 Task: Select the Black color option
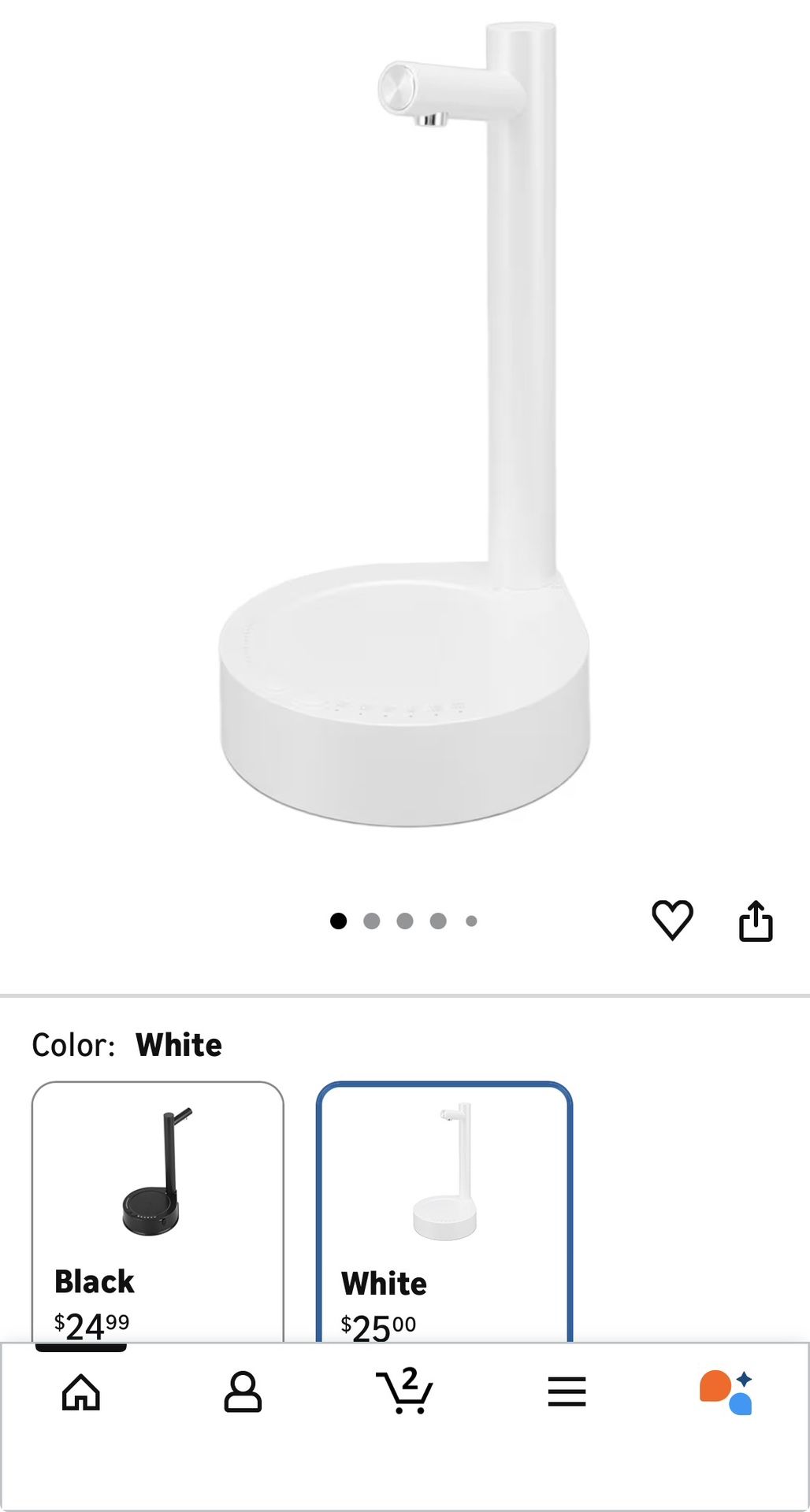(158, 1213)
